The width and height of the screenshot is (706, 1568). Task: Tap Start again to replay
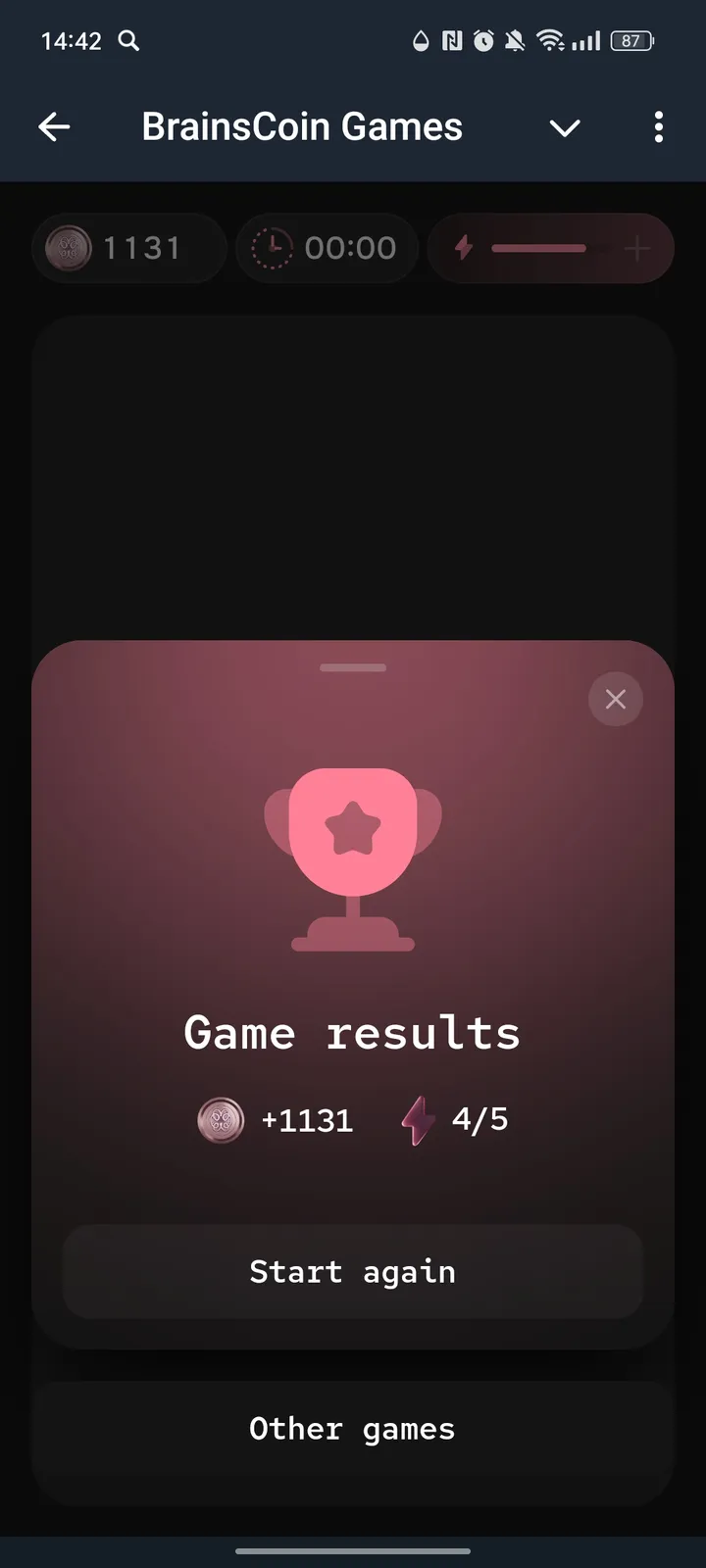tap(353, 1271)
